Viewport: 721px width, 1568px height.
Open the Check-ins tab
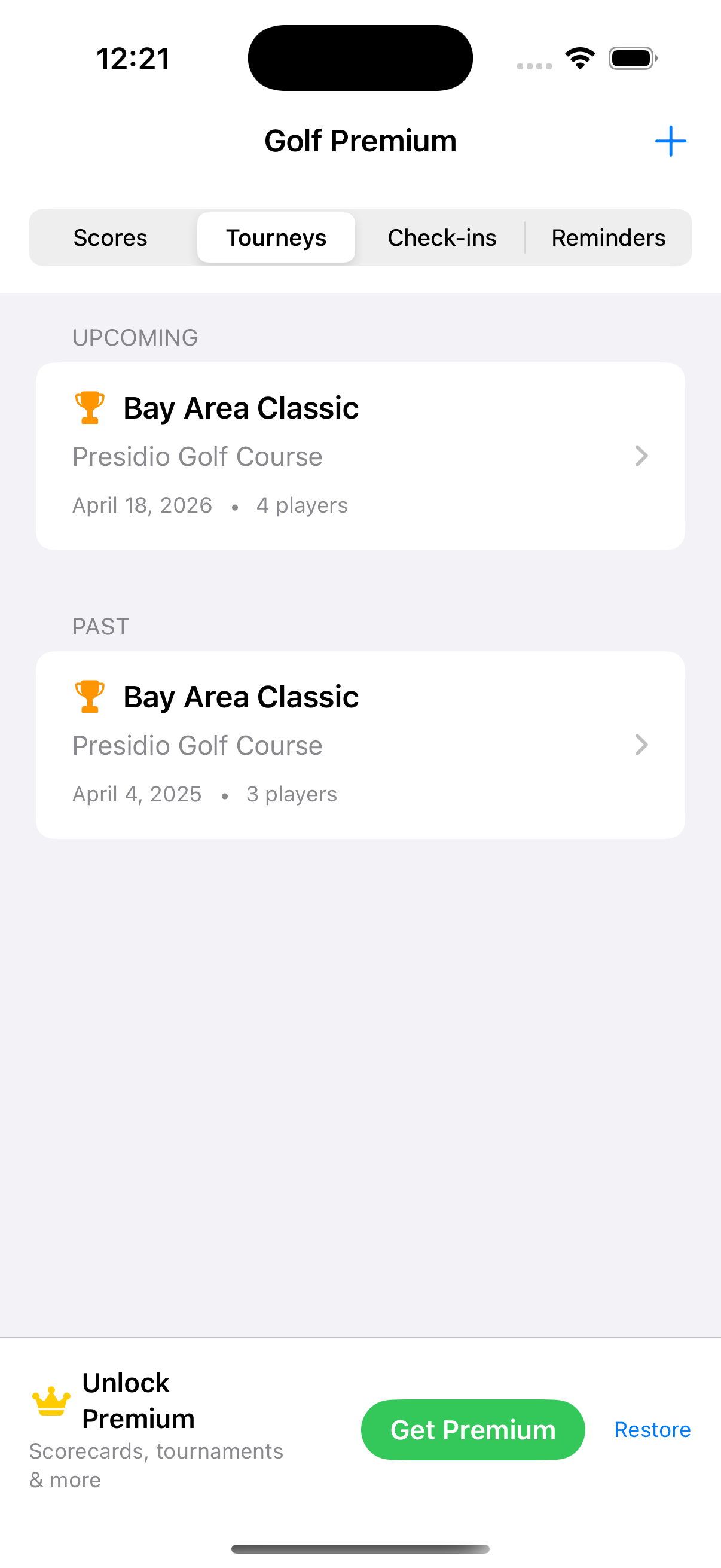[x=442, y=237]
